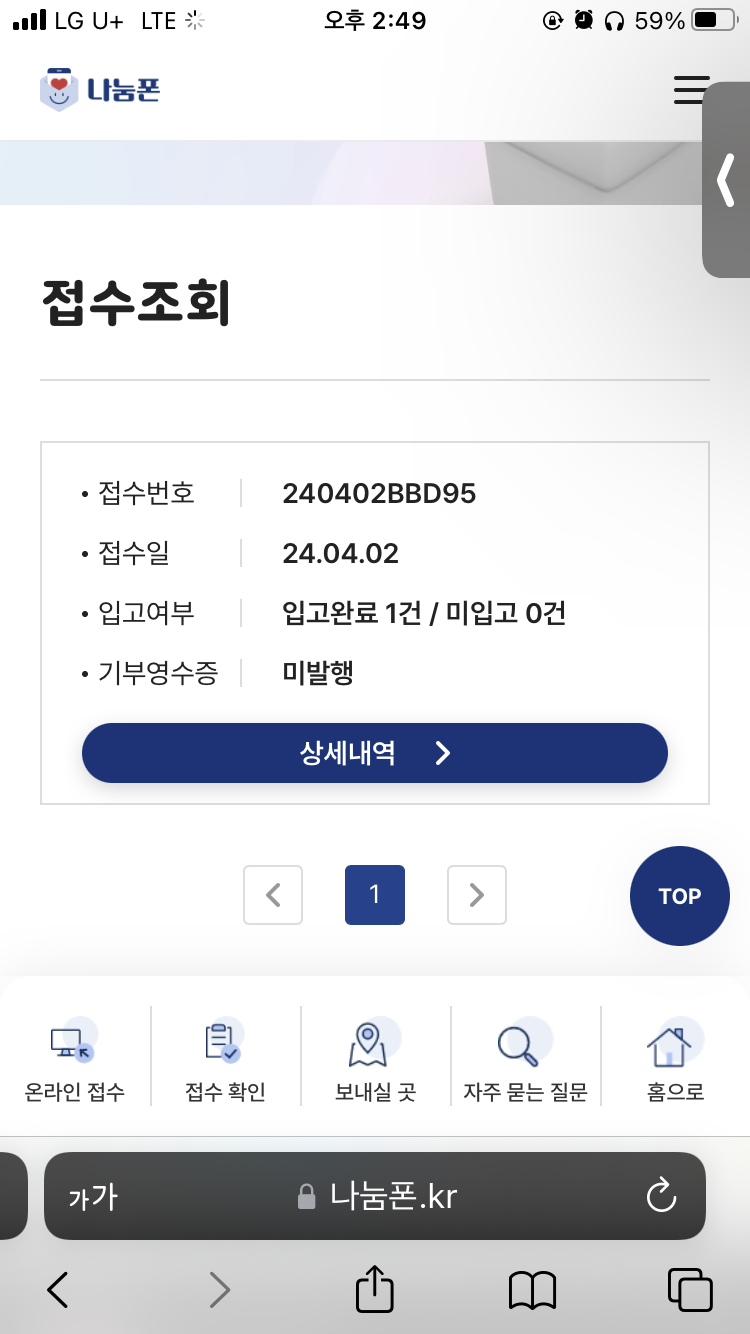Screen dimensions: 750x1334
Task: Share this page
Action: point(375,1290)
